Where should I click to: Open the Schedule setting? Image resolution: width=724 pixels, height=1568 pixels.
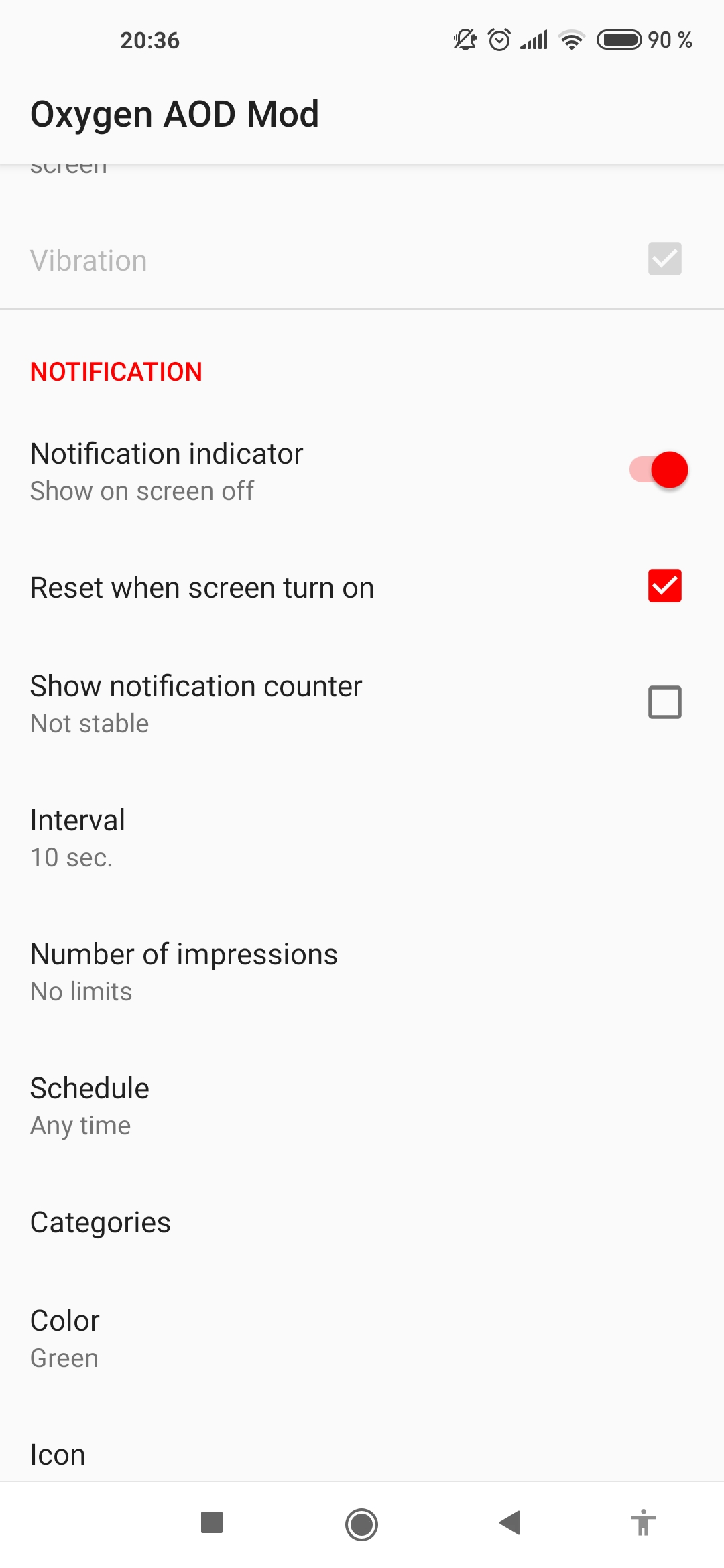[362, 1106]
